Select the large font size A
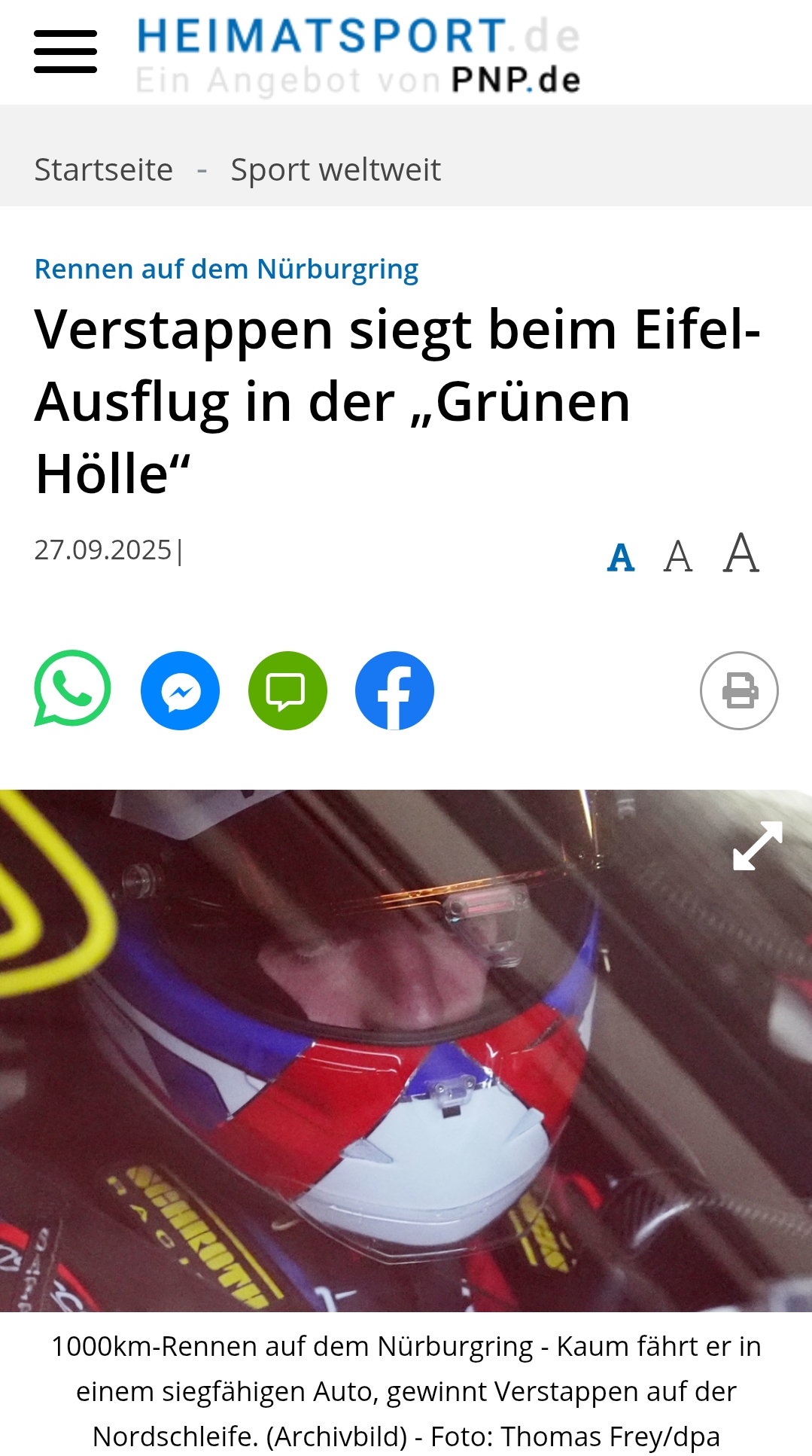Viewport: 812px width, 1456px height. 741,553
